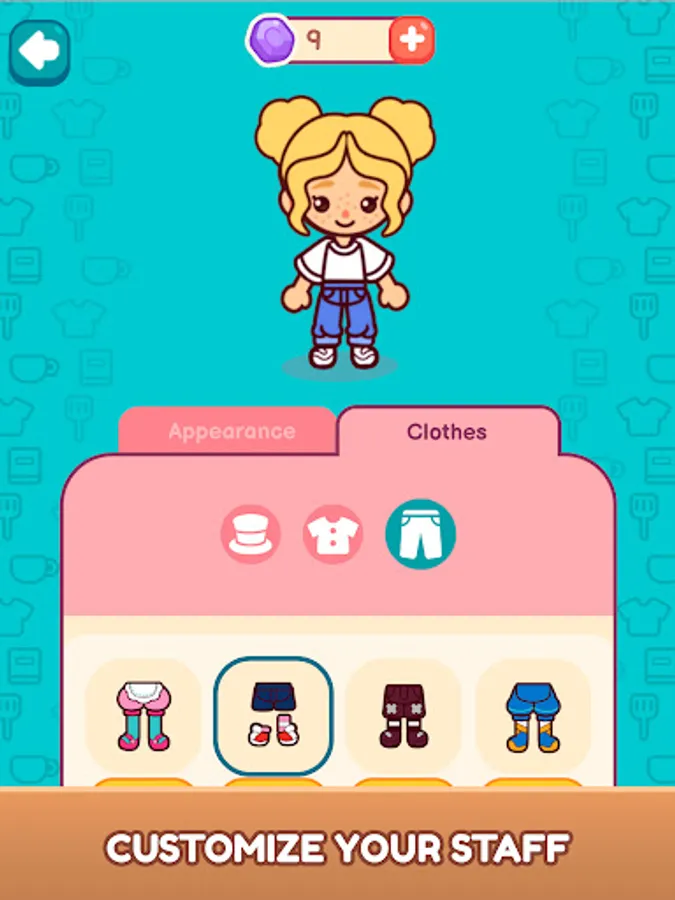Viewport: 675px width, 900px height.
Task: Pick the navy shorts with red sneakers
Action: [x=273, y=716]
